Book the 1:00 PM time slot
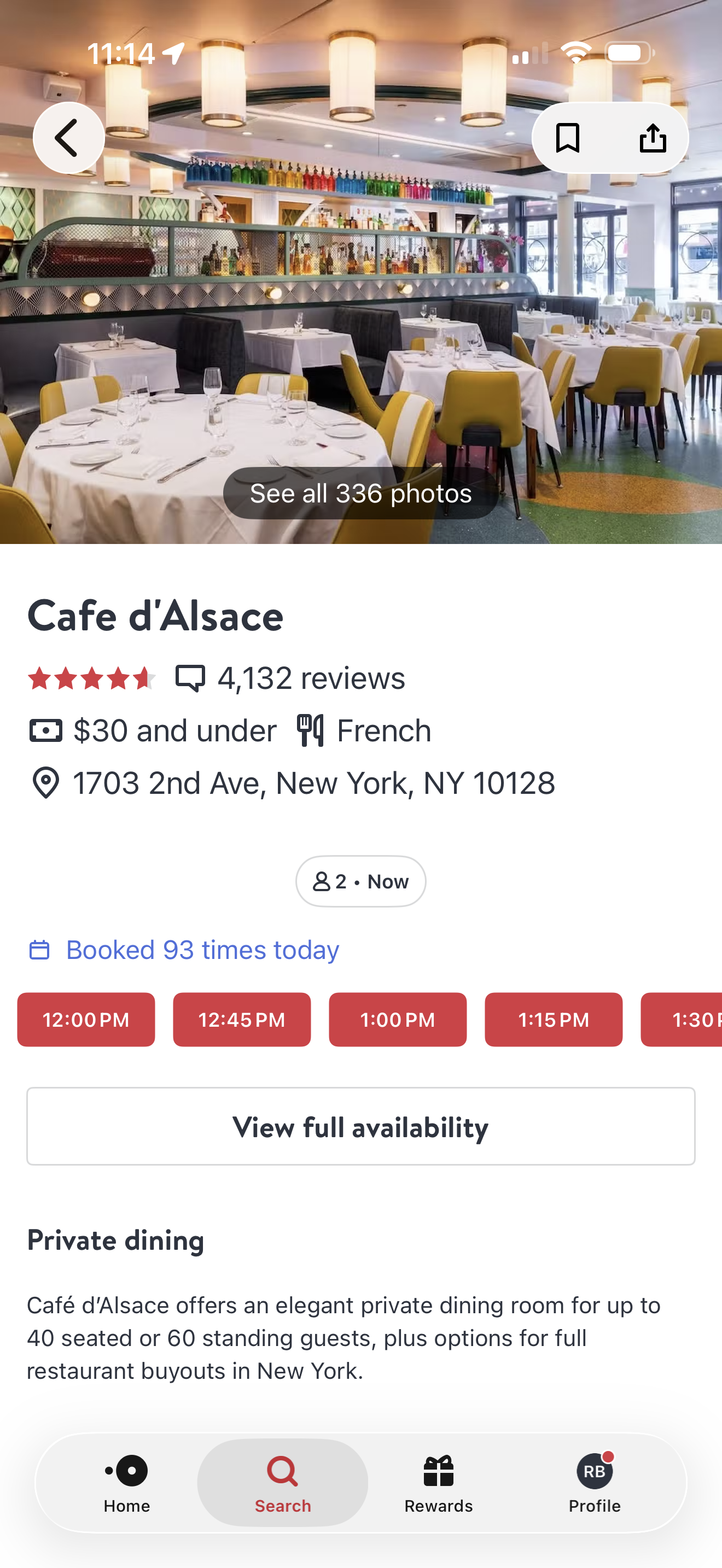This screenshot has width=722, height=1568. click(x=398, y=1020)
